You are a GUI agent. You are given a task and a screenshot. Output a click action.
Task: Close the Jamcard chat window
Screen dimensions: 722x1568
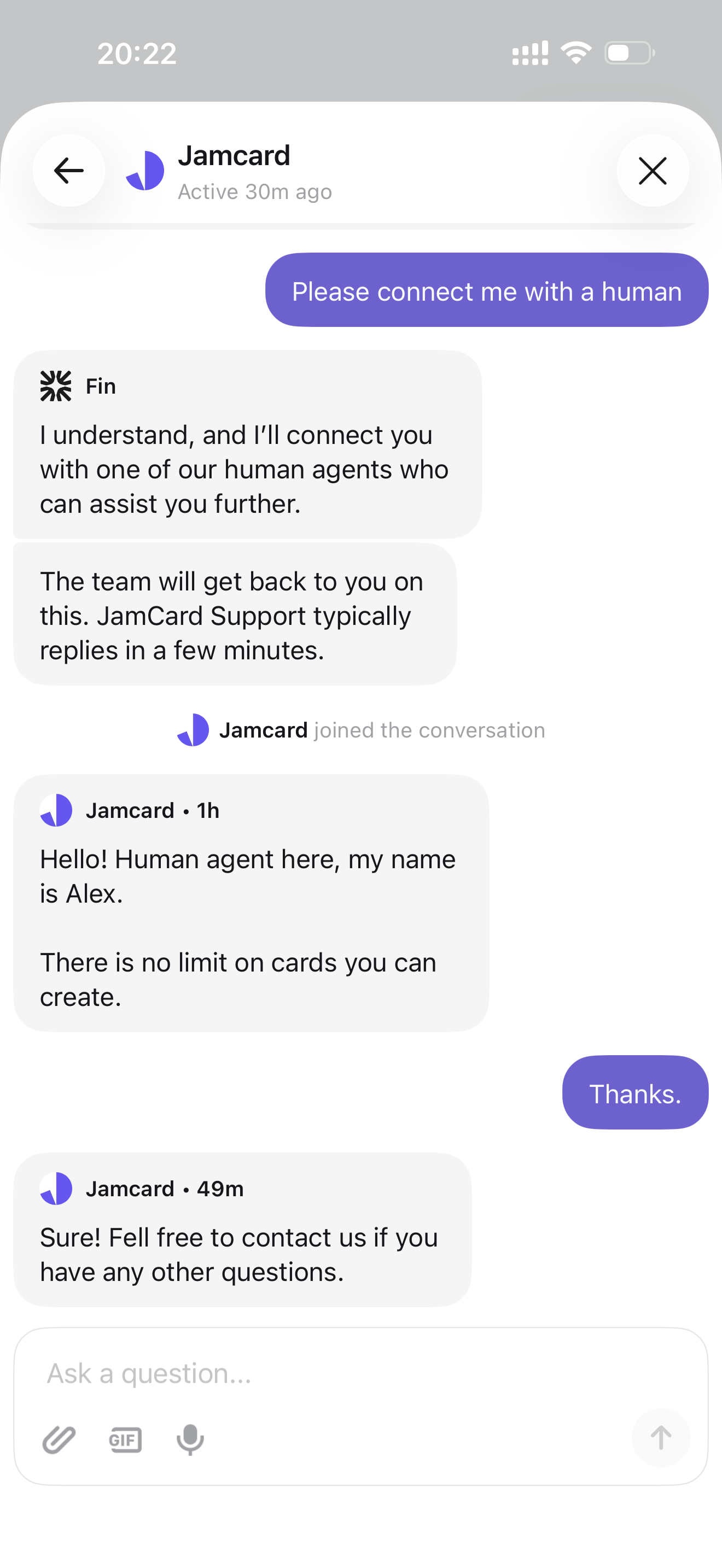[653, 171]
